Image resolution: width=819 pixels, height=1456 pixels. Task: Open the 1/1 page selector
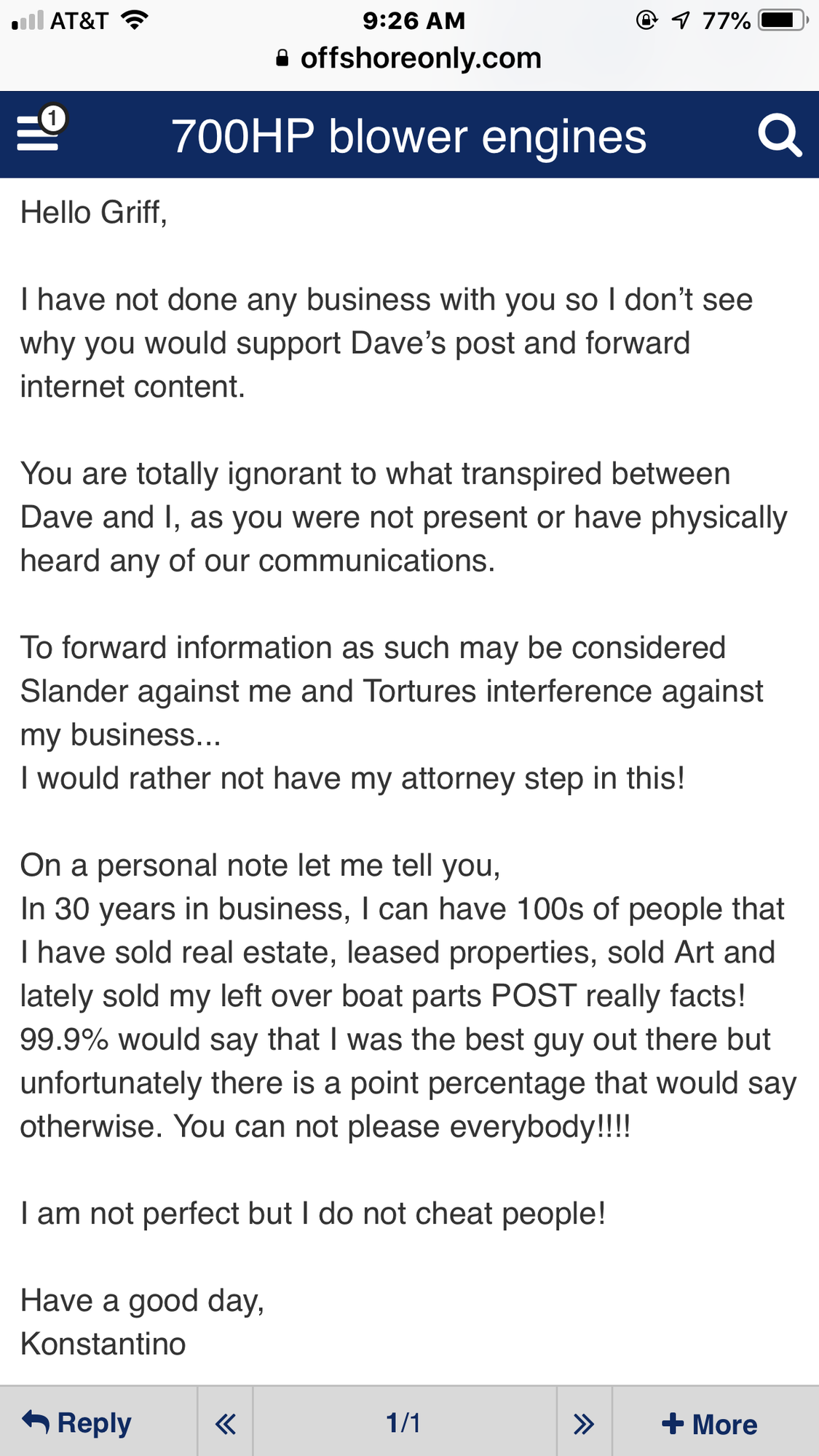click(x=404, y=1423)
